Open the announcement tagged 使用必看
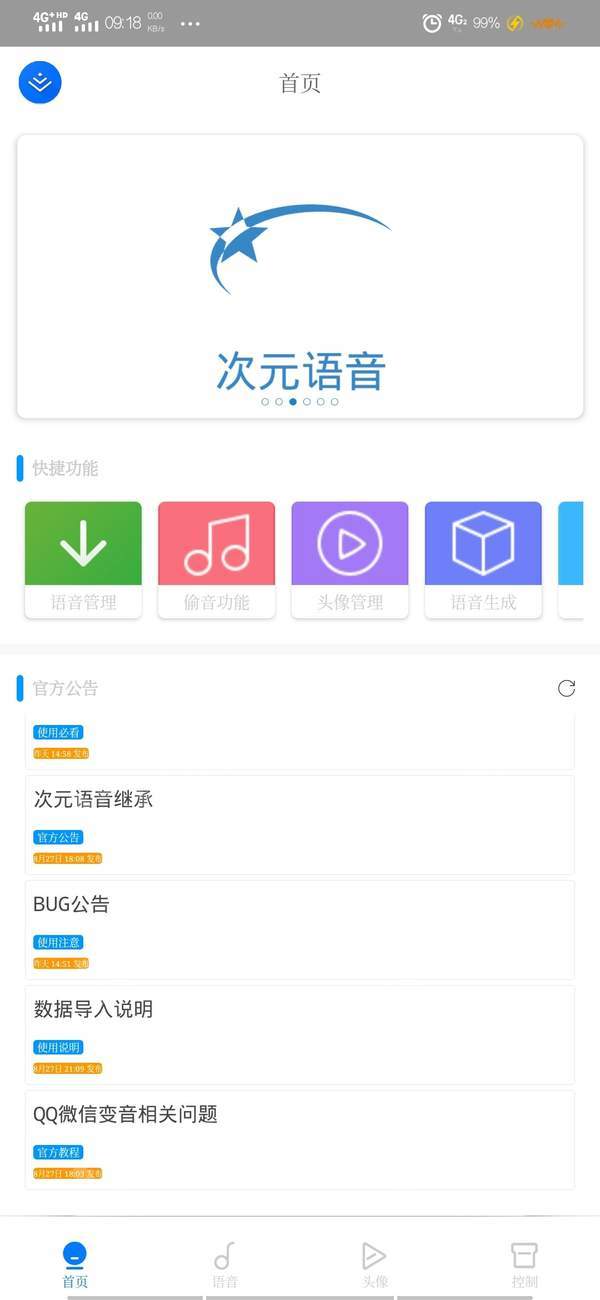This screenshot has height=1300, width=600. [x=299, y=741]
